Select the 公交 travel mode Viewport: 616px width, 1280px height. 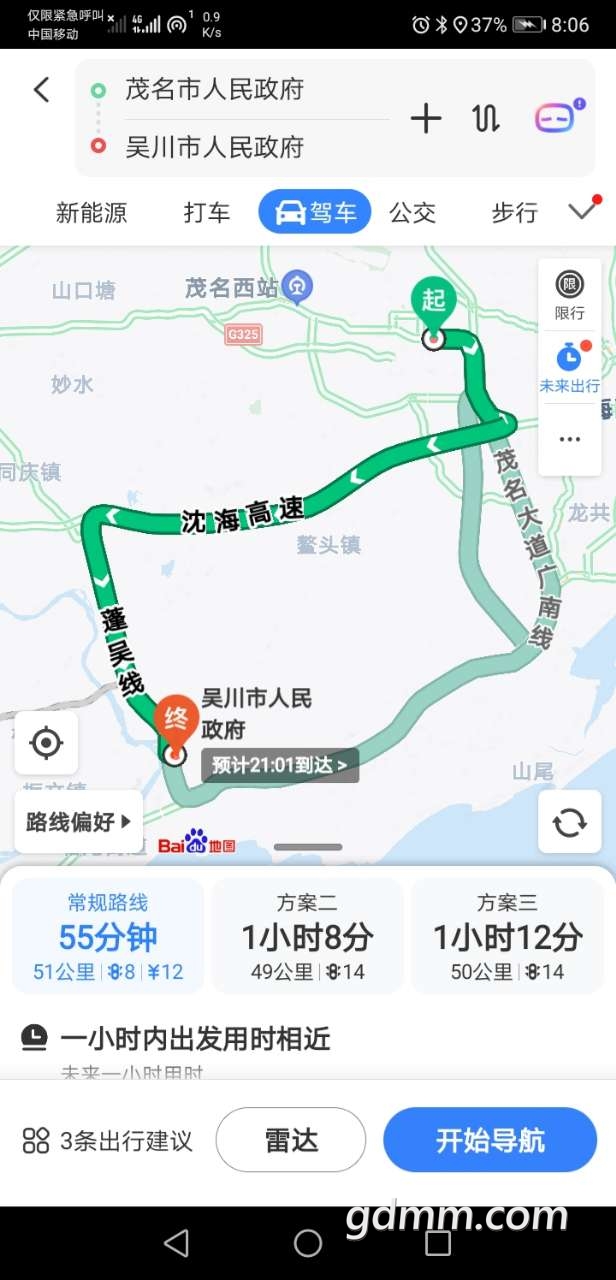click(x=413, y=212)
